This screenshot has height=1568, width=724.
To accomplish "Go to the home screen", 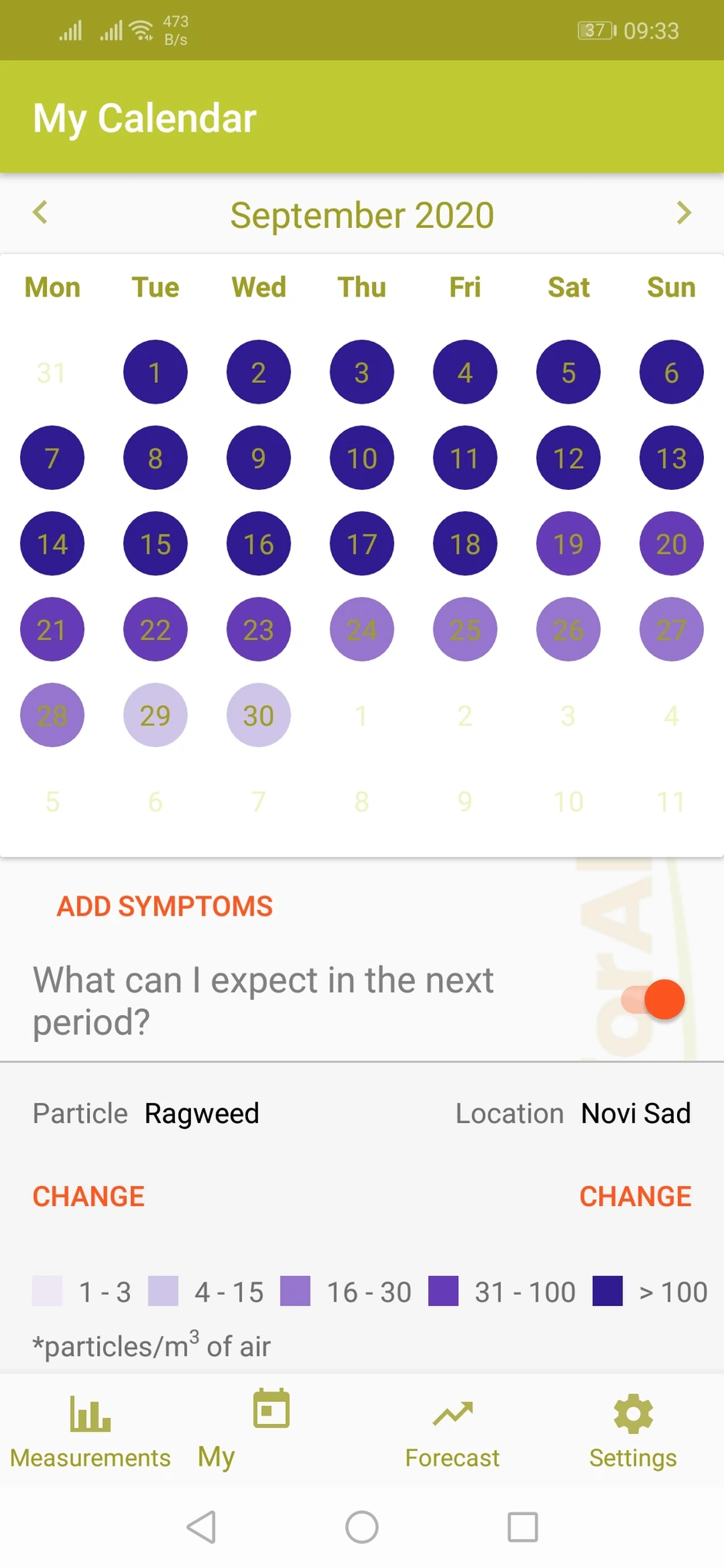I will (x=362, y=1526).
